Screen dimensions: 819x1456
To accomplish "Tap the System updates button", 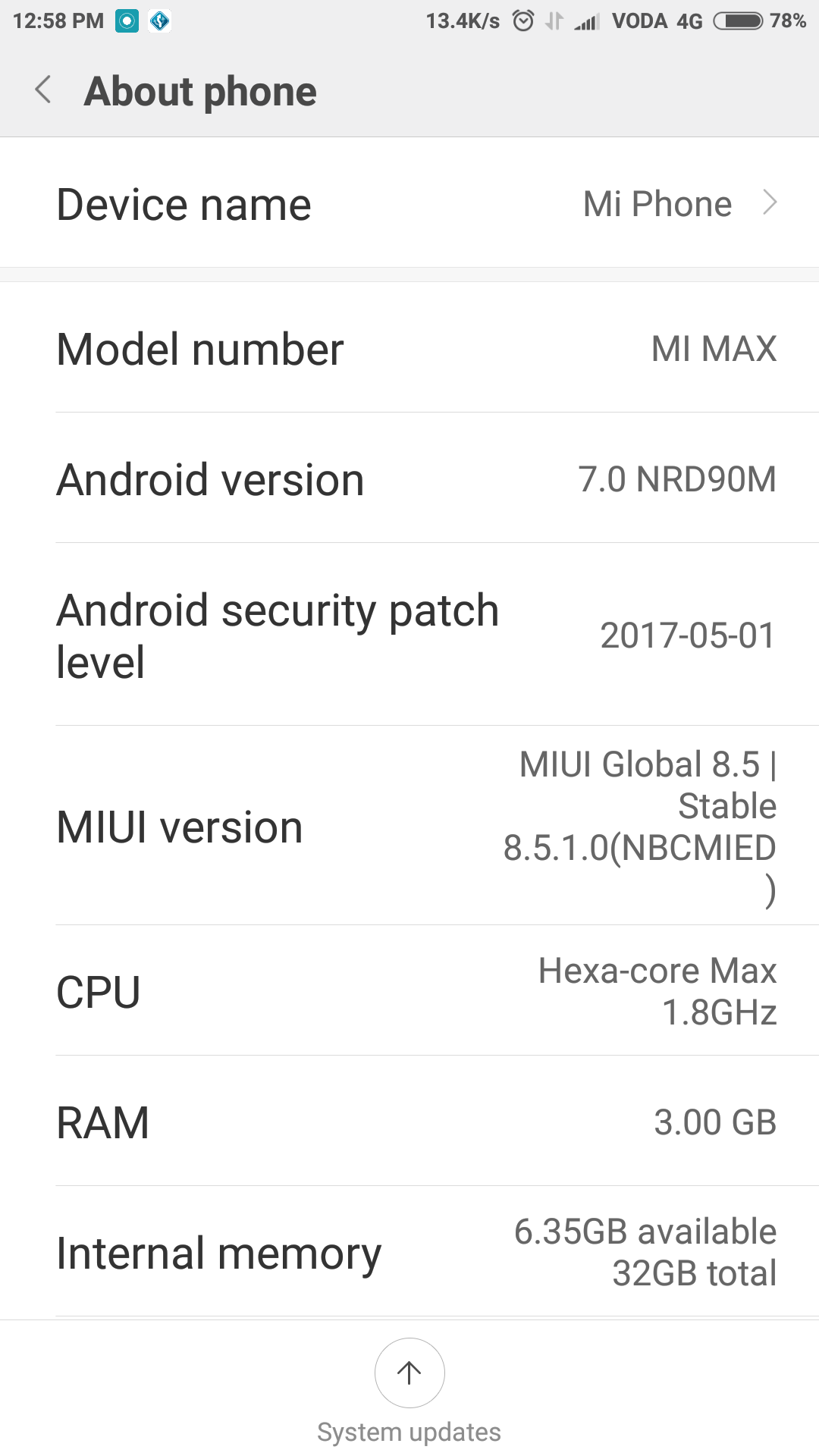I will pos(409,1373).
